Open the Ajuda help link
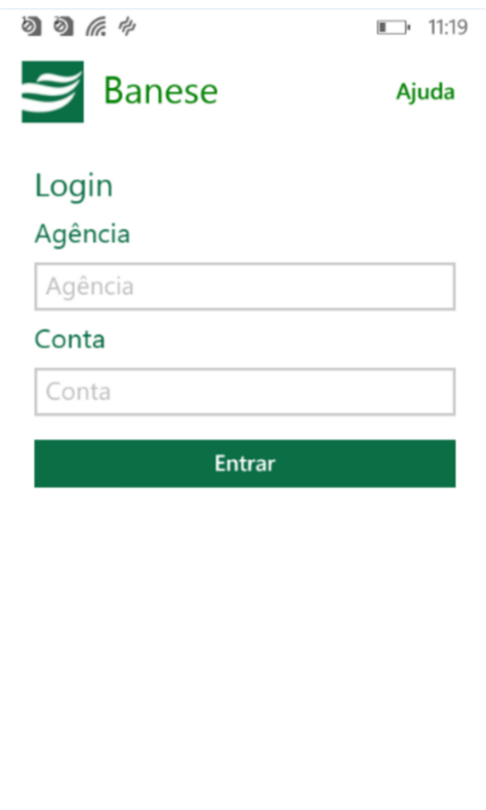 (x=425, y=92)
